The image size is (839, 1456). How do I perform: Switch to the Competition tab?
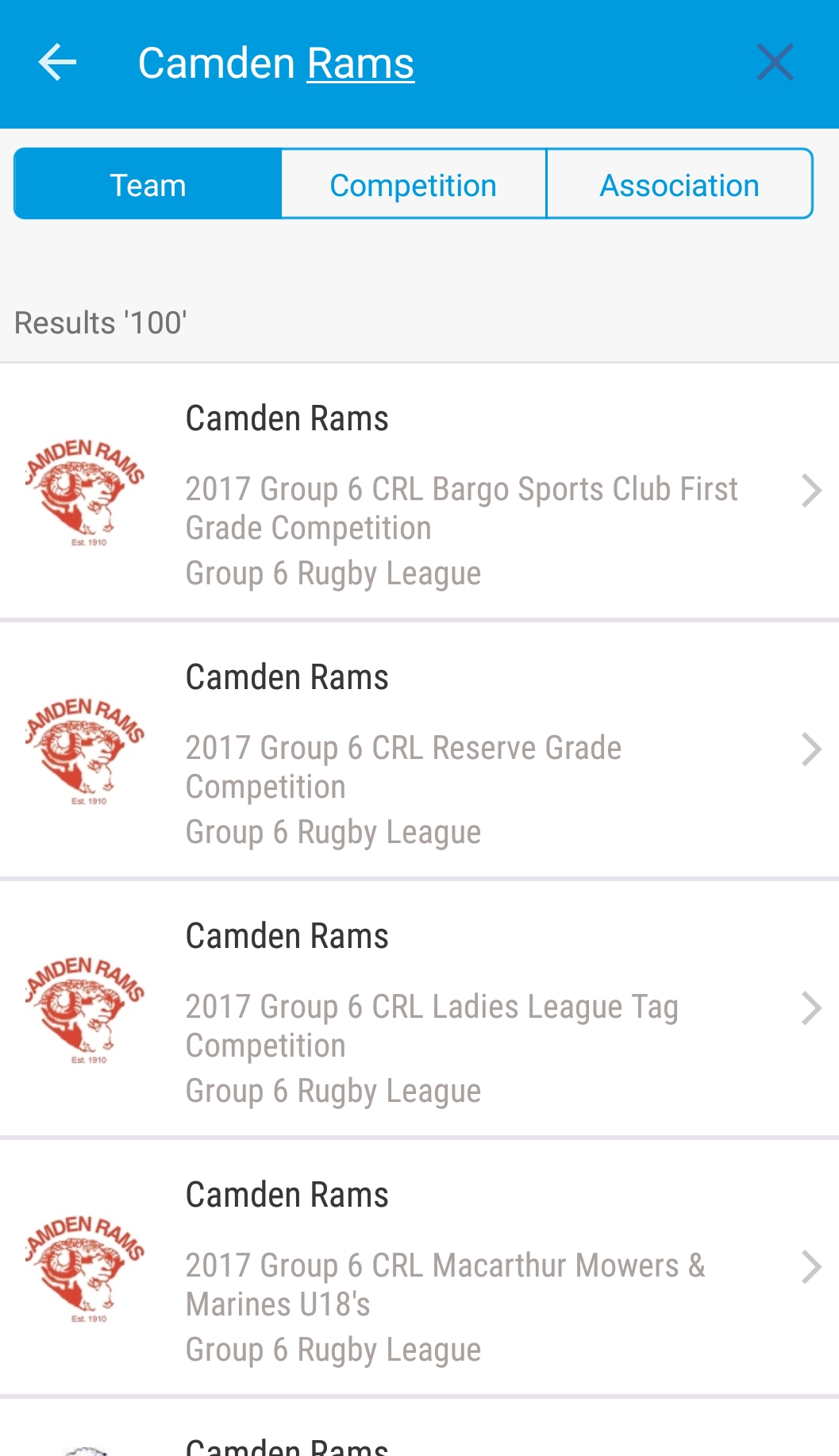click(414, 185)
